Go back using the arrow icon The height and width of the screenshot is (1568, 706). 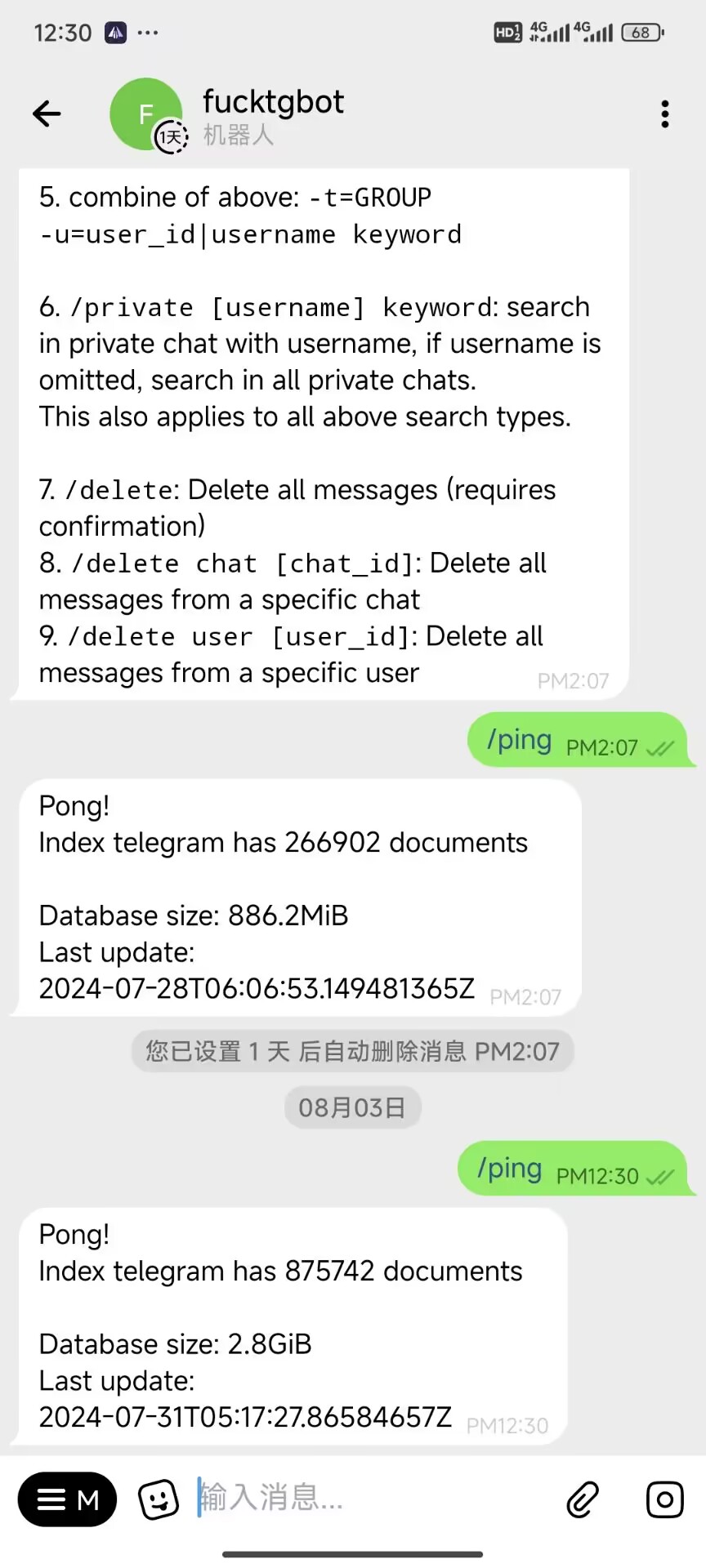[x=47, y=114]
